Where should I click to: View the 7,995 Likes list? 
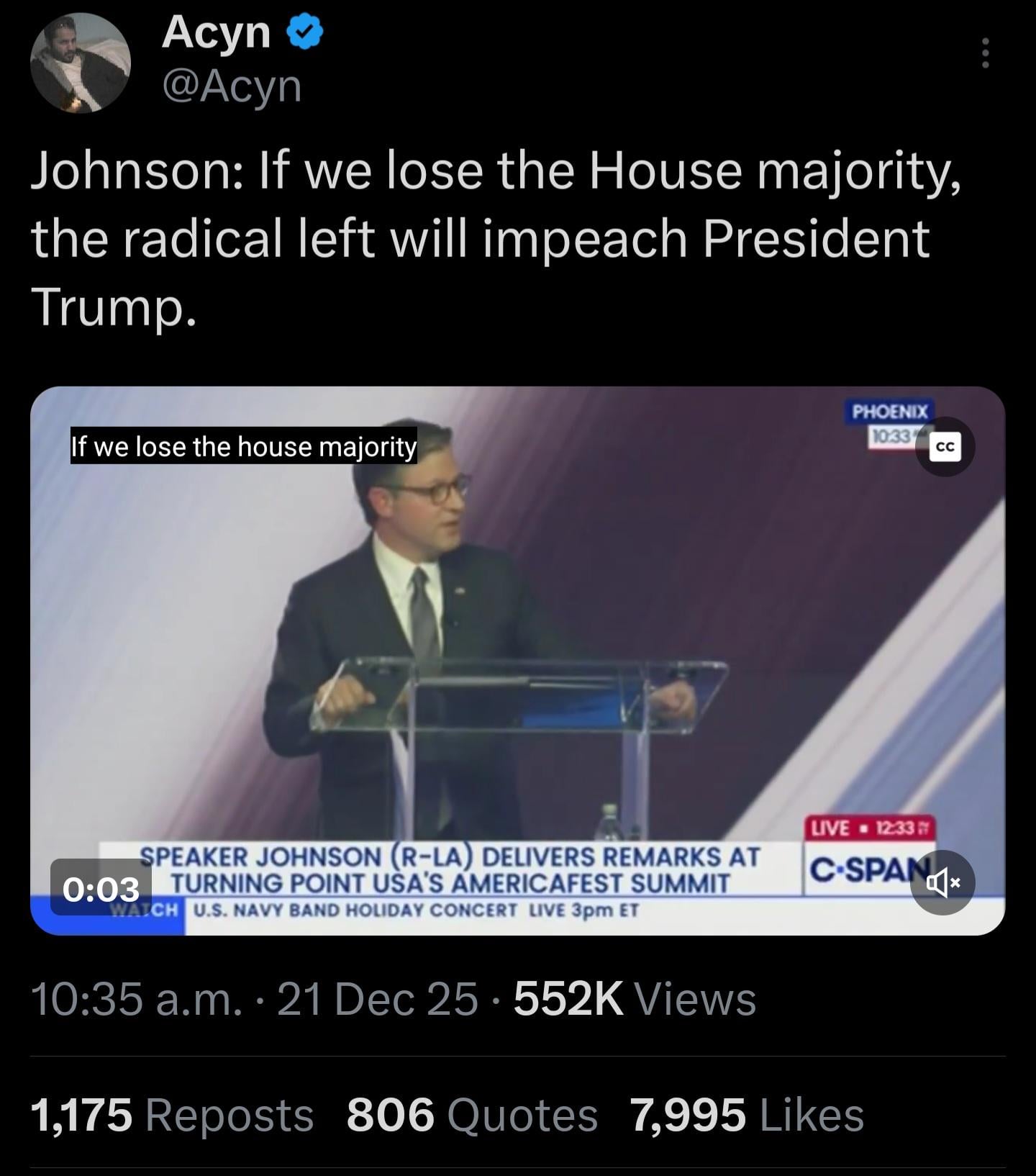coord(747,1115)
